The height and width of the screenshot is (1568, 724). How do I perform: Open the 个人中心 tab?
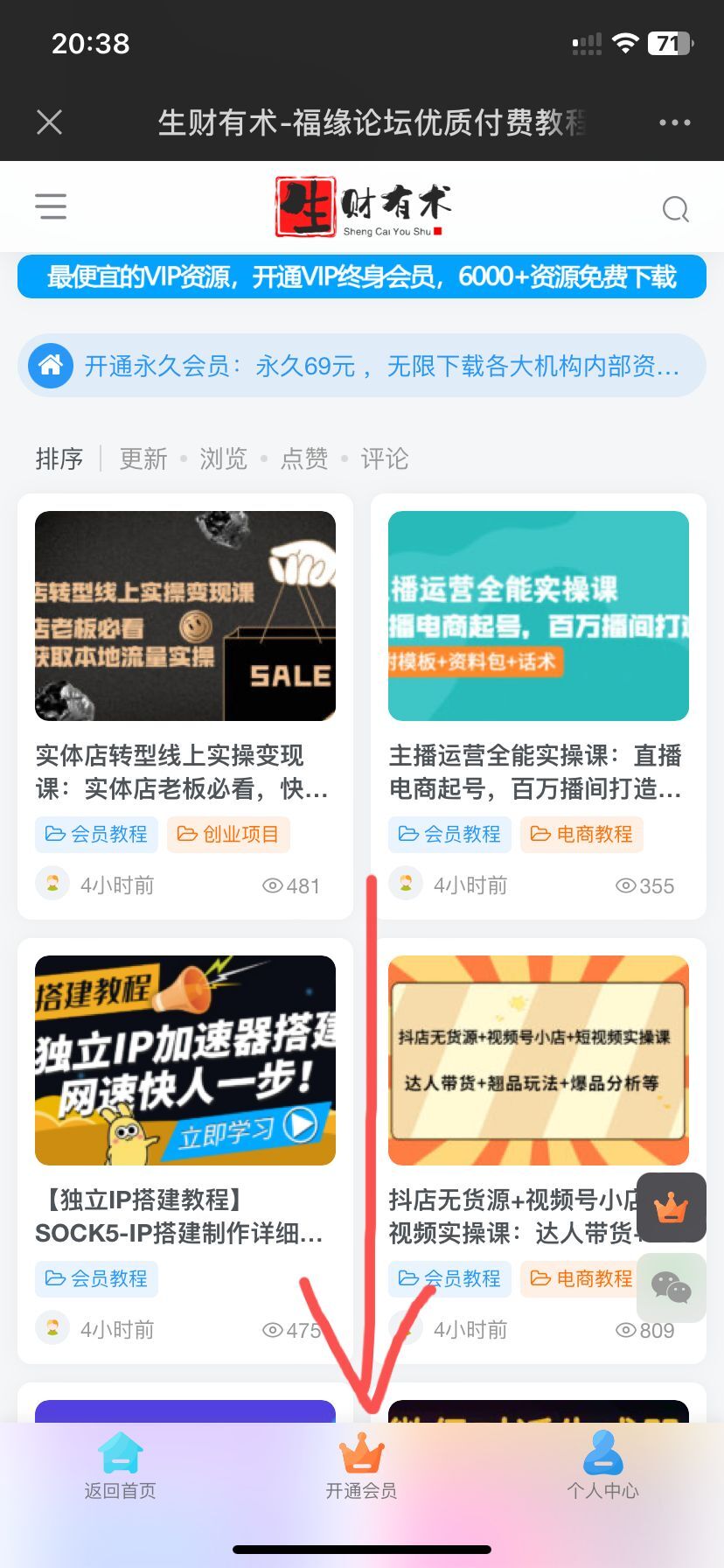(602, 1466)
